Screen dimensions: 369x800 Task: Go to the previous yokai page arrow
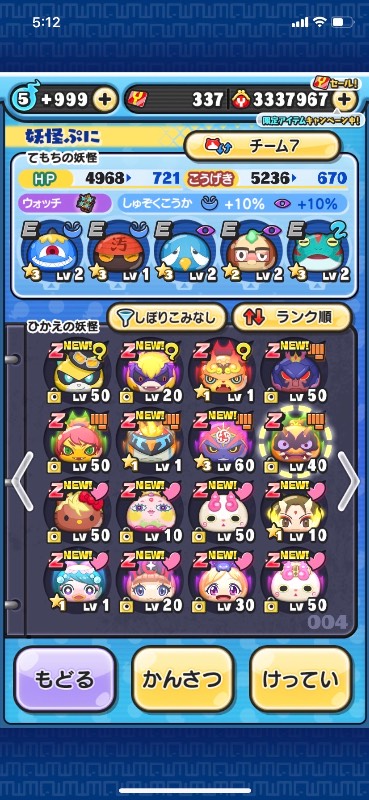click(x=22, y=481)
